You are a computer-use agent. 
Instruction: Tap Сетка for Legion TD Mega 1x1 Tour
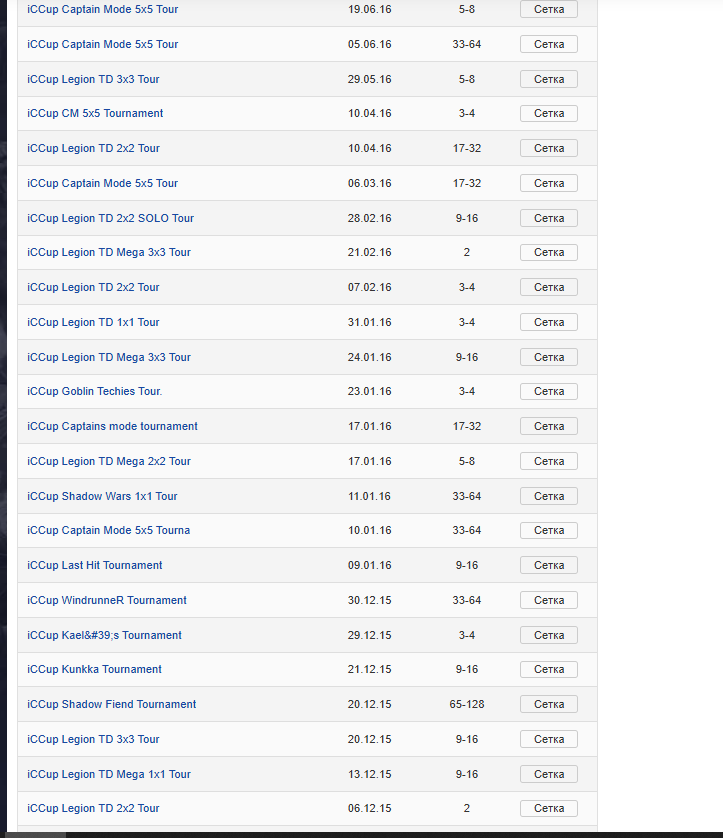tap(548, 774)
